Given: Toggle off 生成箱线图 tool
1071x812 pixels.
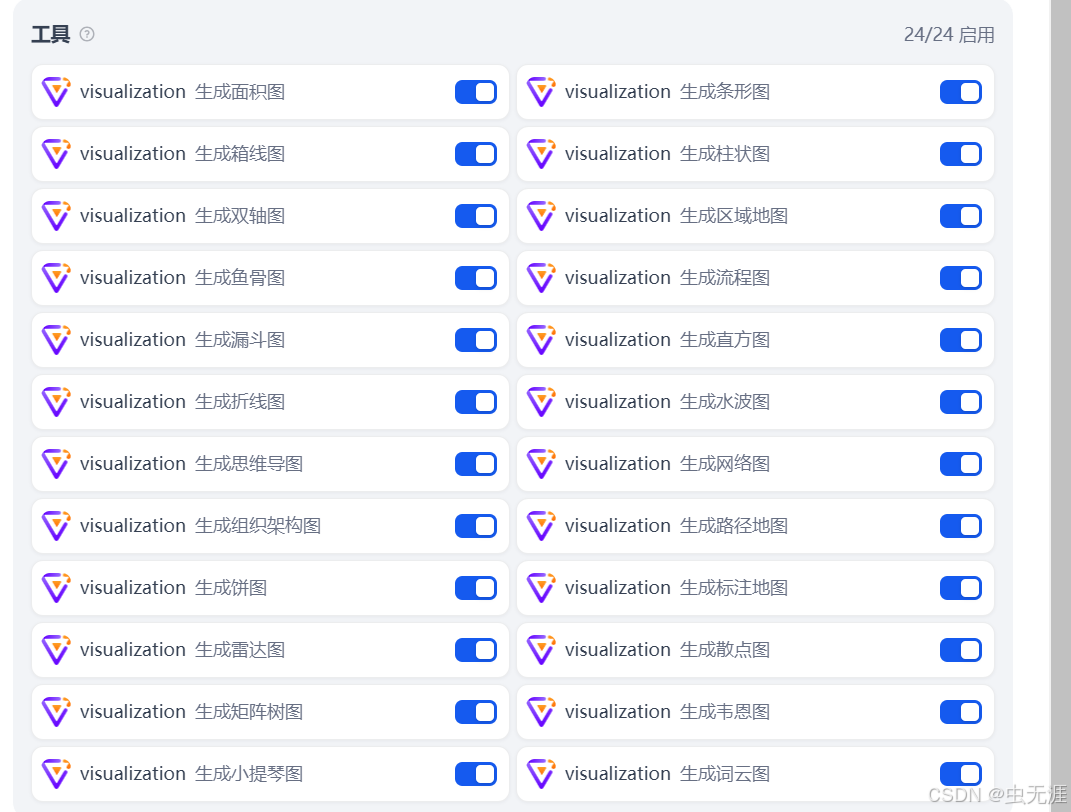Looking at the screenshot, I should tap(475, 154).
